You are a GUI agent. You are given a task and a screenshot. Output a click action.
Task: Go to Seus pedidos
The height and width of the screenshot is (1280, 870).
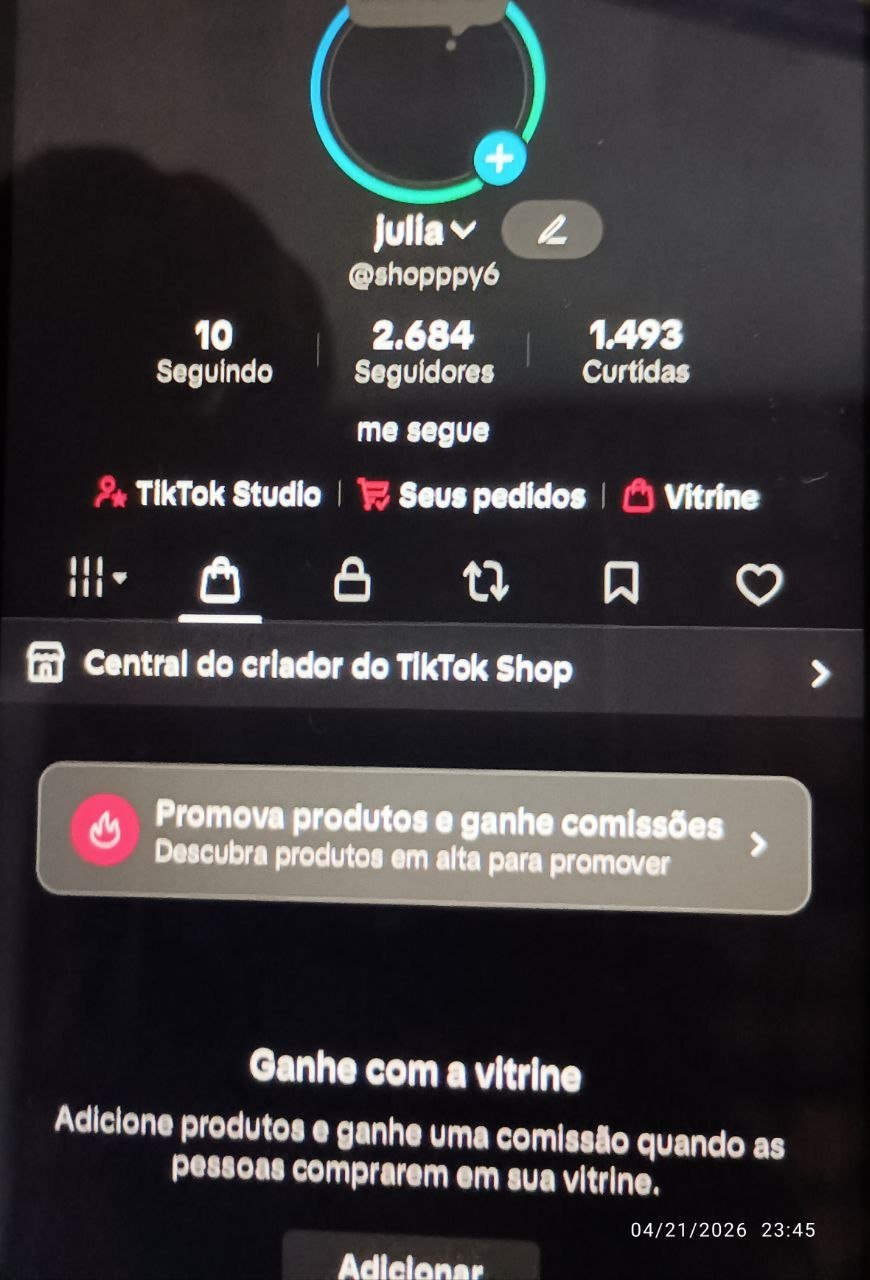(472, 496)
